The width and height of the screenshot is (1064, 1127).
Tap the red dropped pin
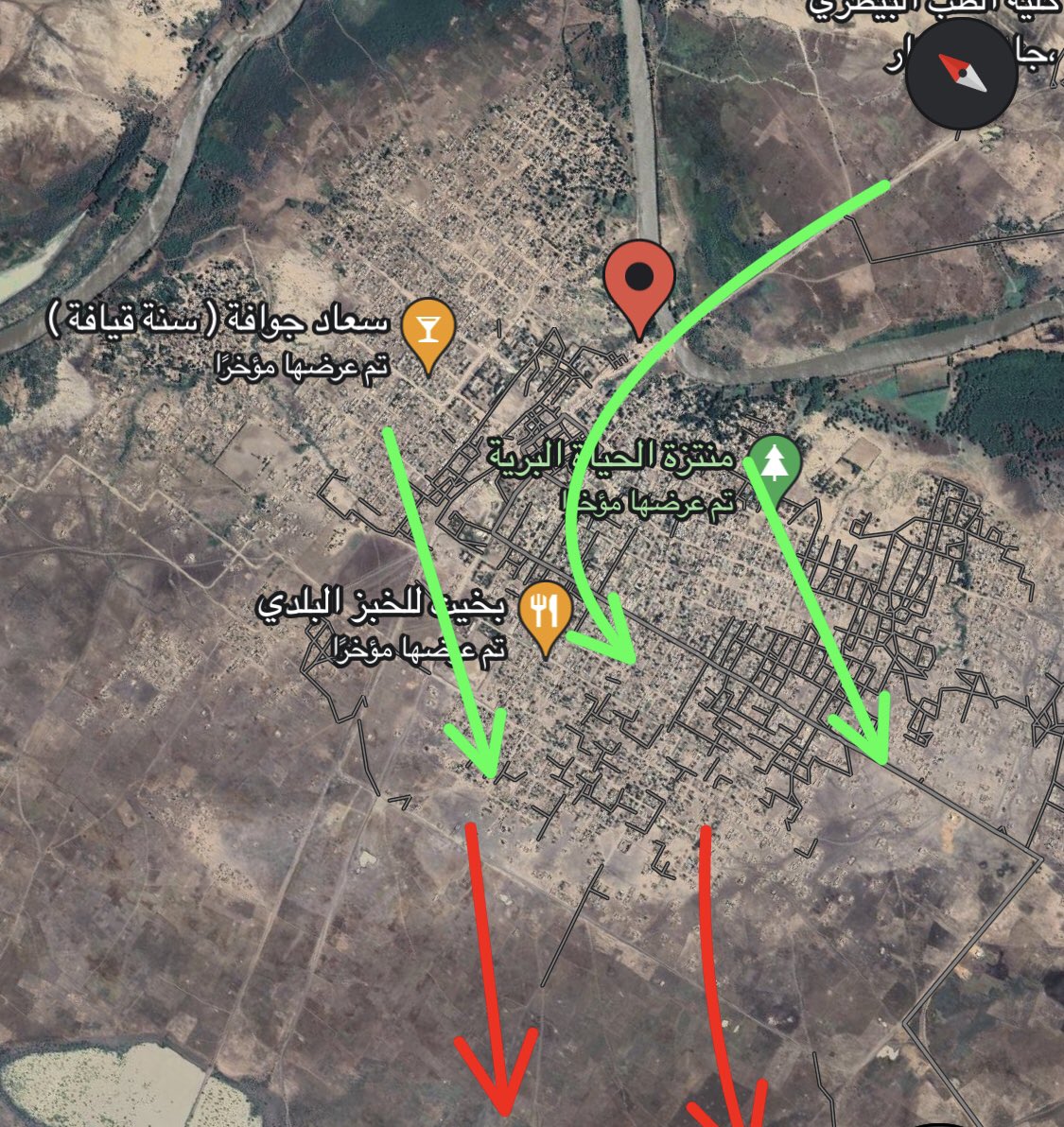click(639, 279)
